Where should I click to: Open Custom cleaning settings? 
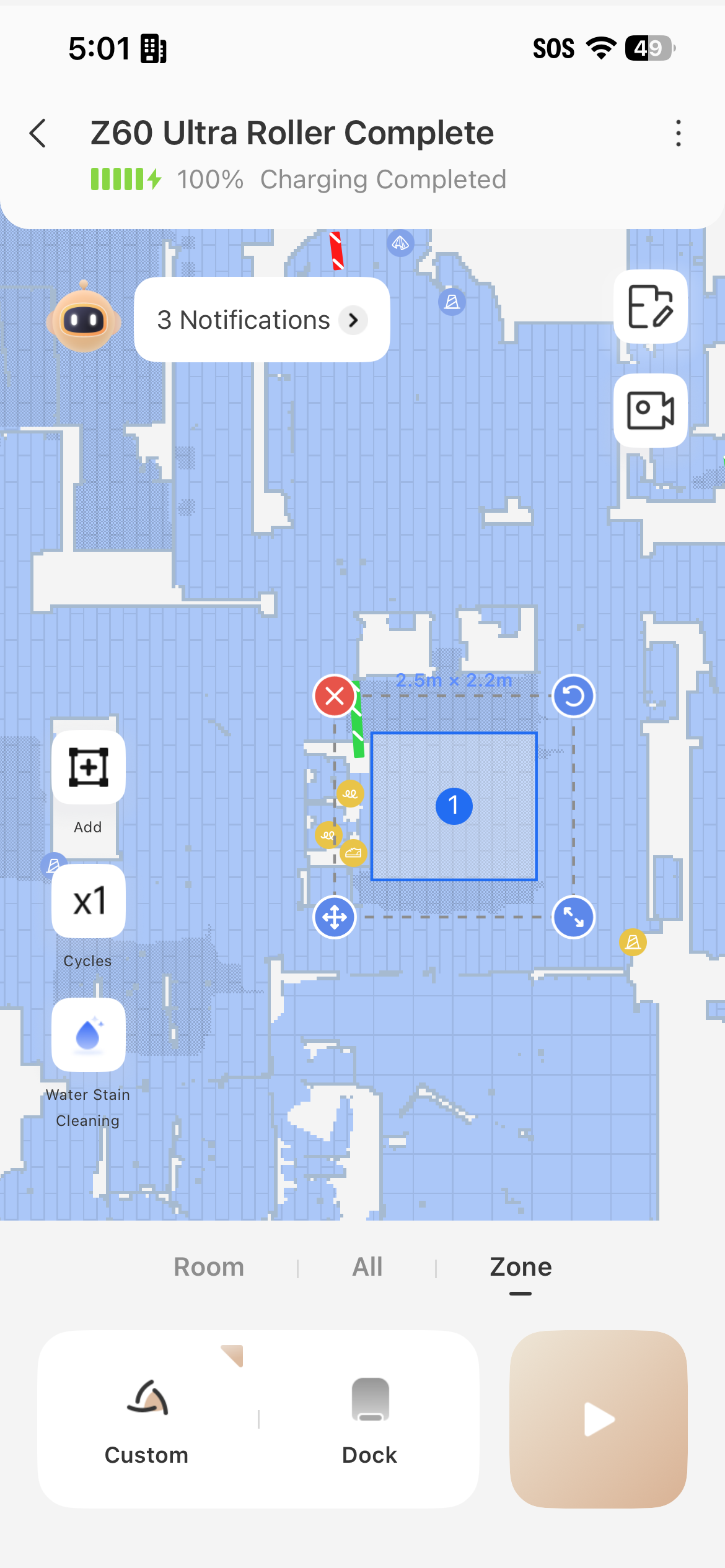(x=147, y=1419)
